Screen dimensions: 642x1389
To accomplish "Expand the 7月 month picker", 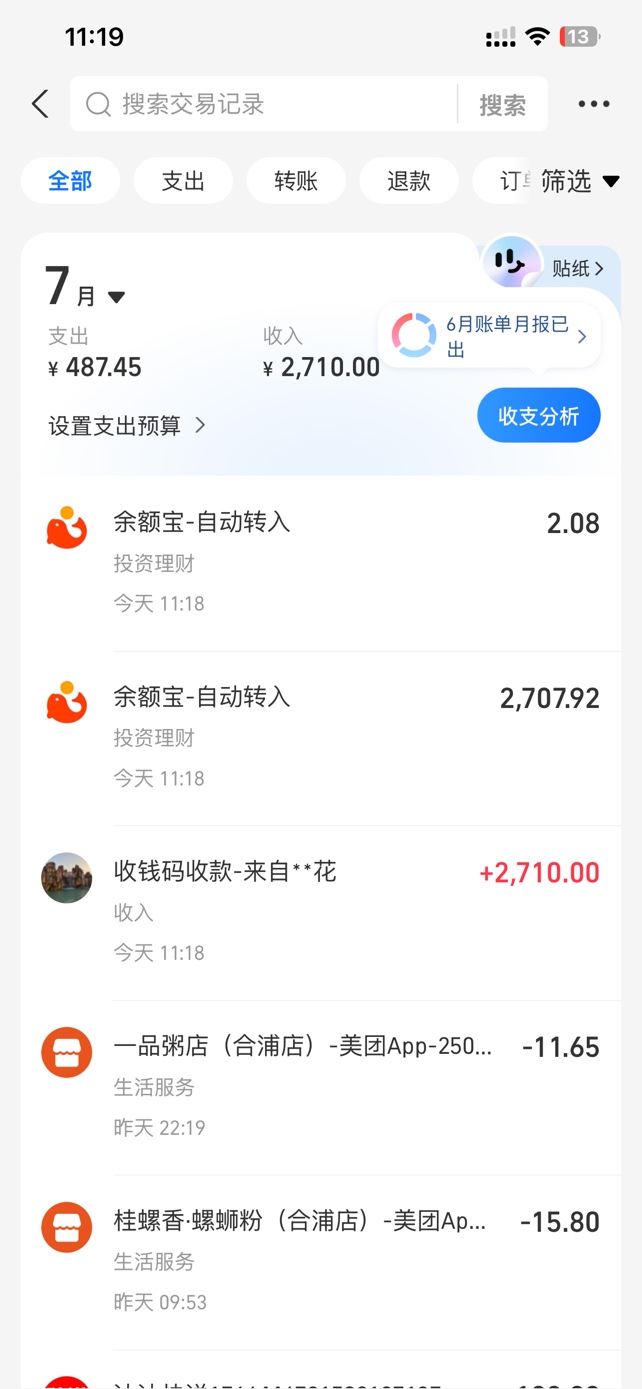I will click(85, 288).
